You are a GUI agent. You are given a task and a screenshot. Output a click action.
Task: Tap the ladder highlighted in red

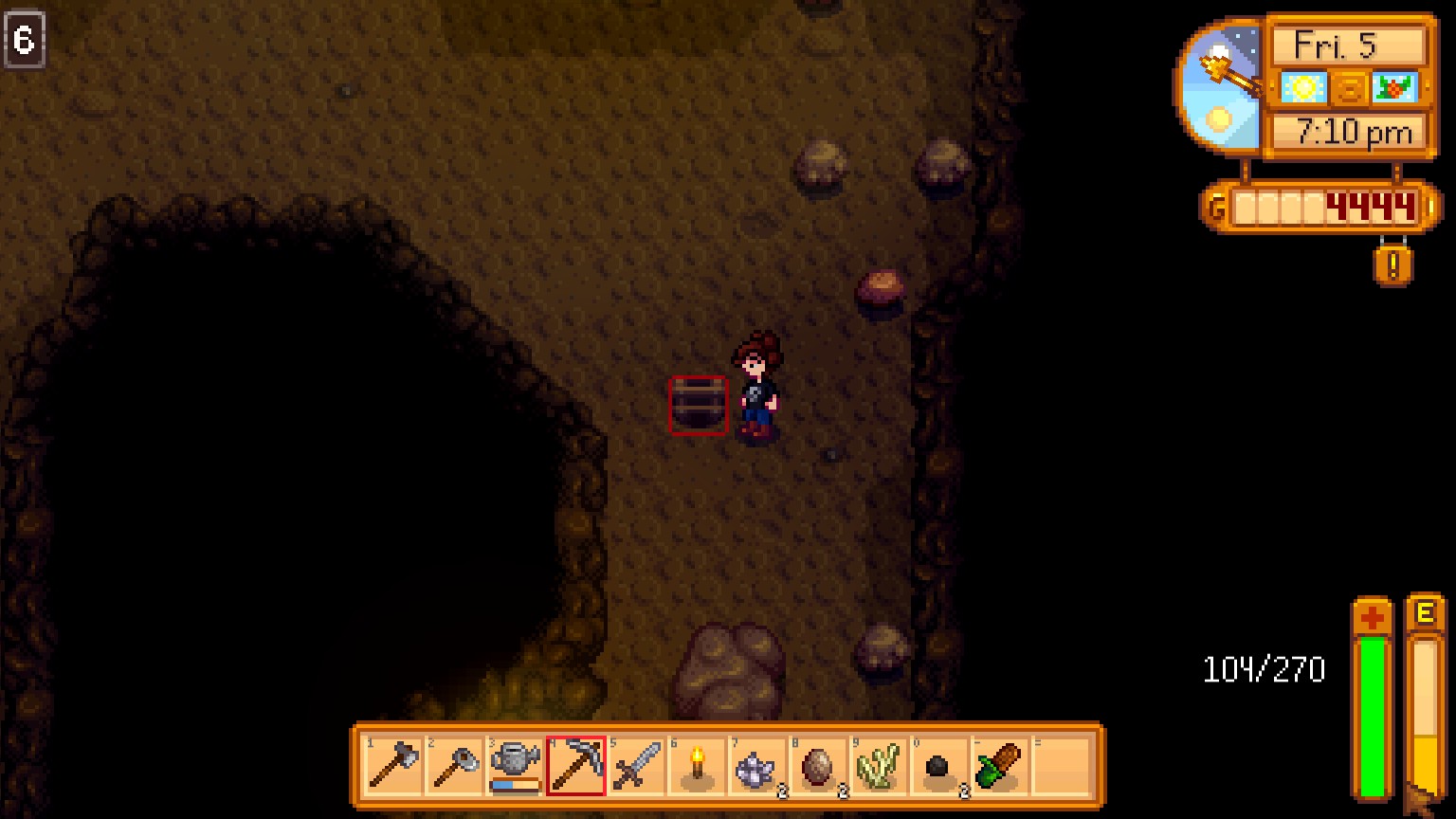699,406
